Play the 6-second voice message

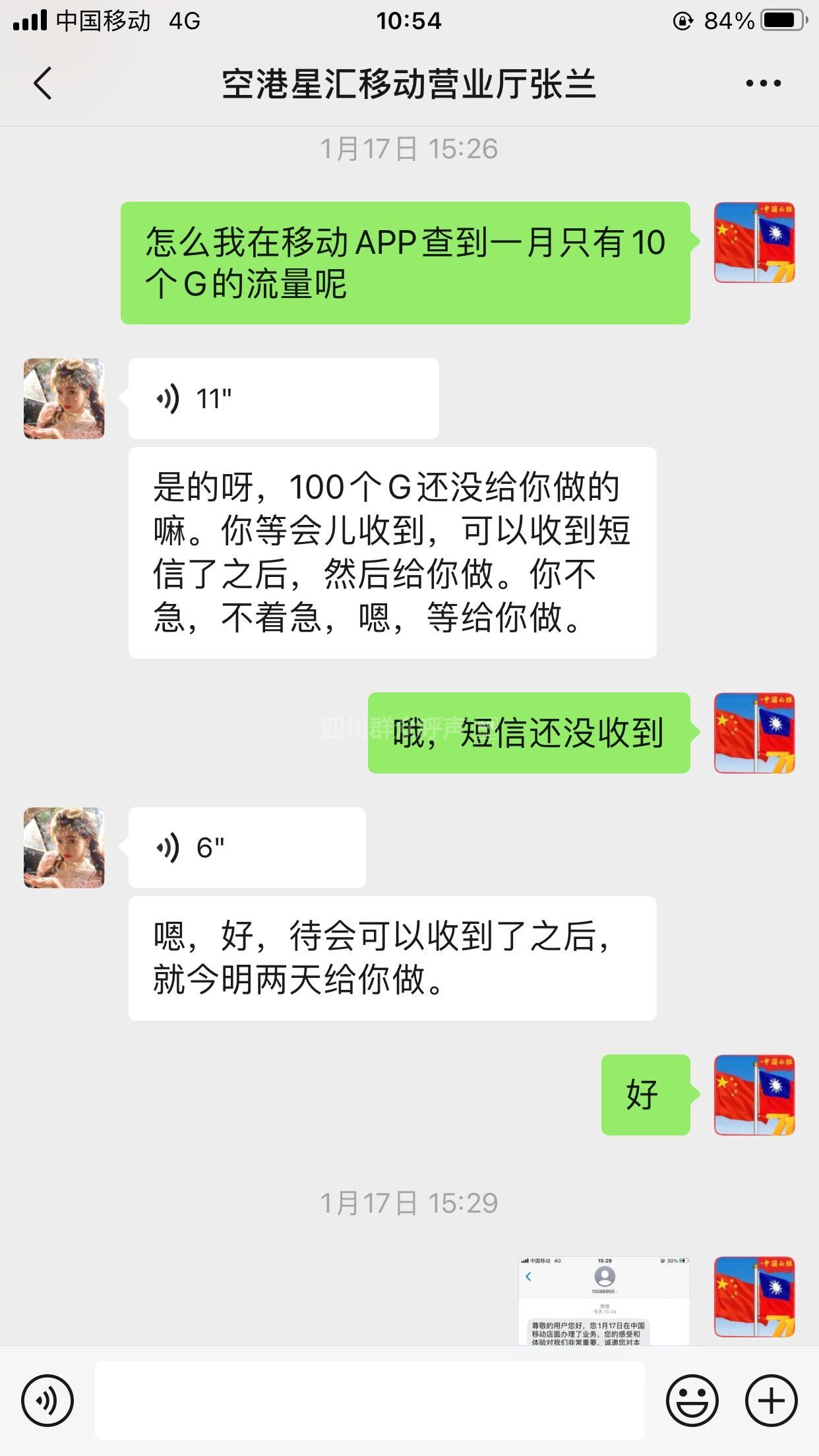click(x=247, y=848)
